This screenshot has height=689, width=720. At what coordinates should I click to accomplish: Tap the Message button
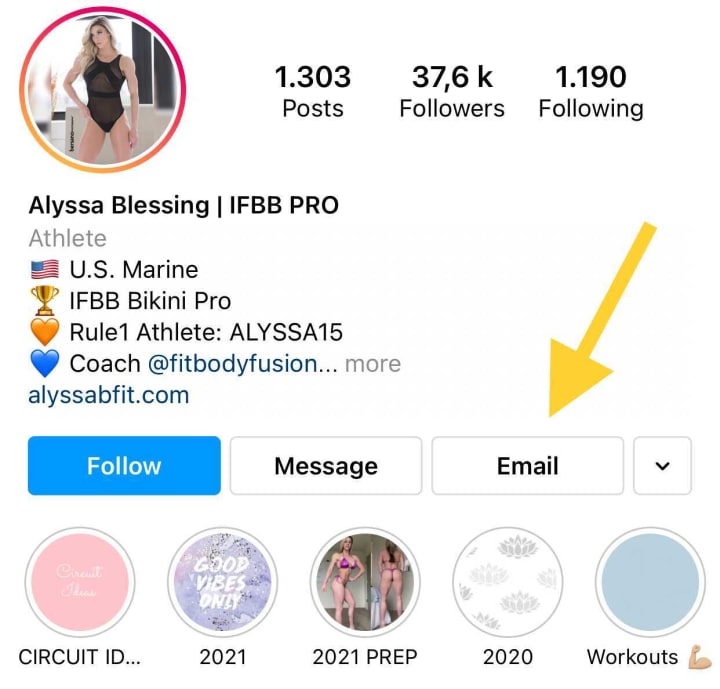coord(326,466)
